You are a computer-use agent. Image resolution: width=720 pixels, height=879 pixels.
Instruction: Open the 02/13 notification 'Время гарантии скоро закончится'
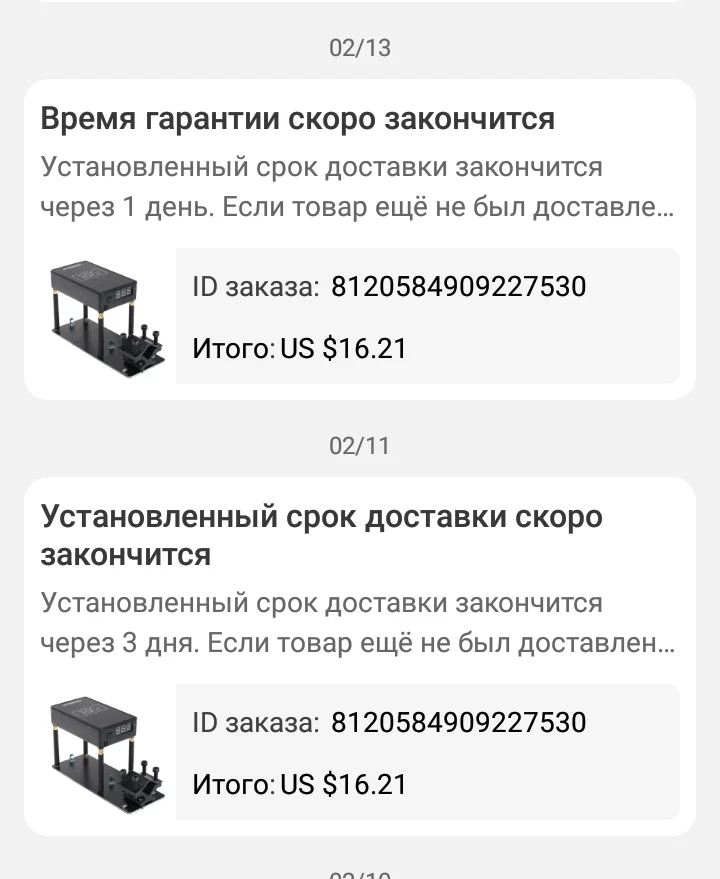click(297, 120)
